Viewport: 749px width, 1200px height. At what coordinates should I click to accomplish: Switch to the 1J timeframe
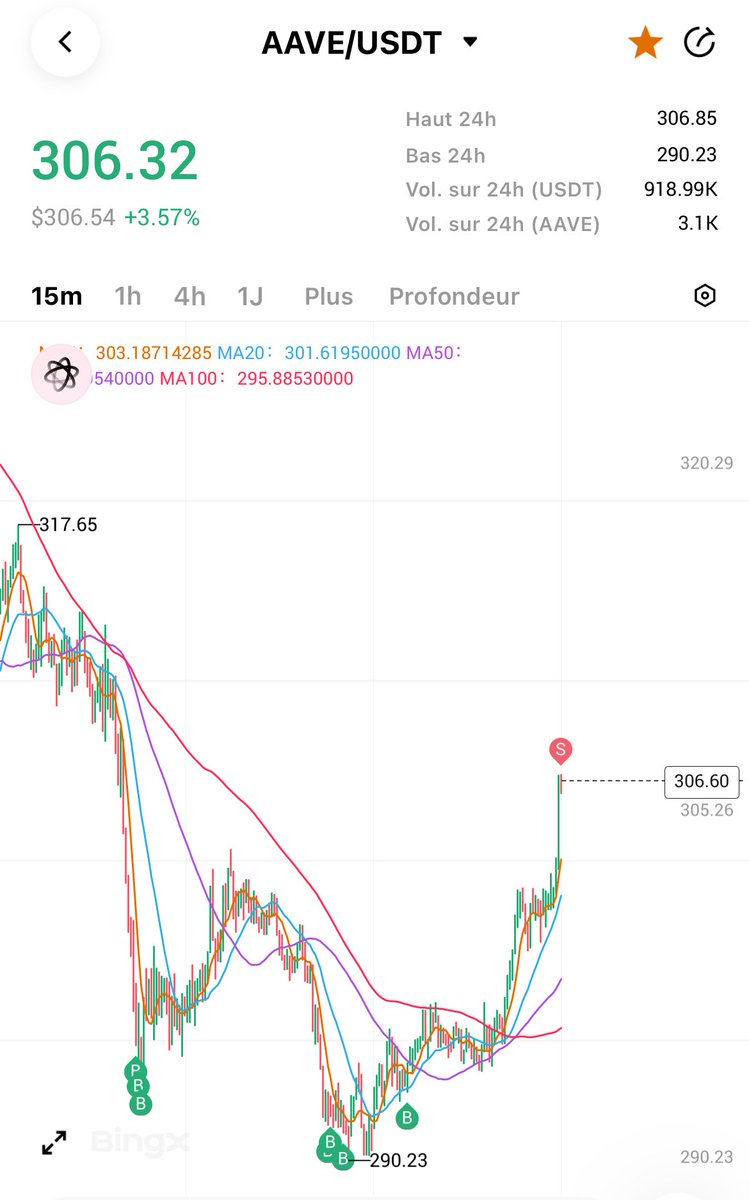(x=250, y=296)
